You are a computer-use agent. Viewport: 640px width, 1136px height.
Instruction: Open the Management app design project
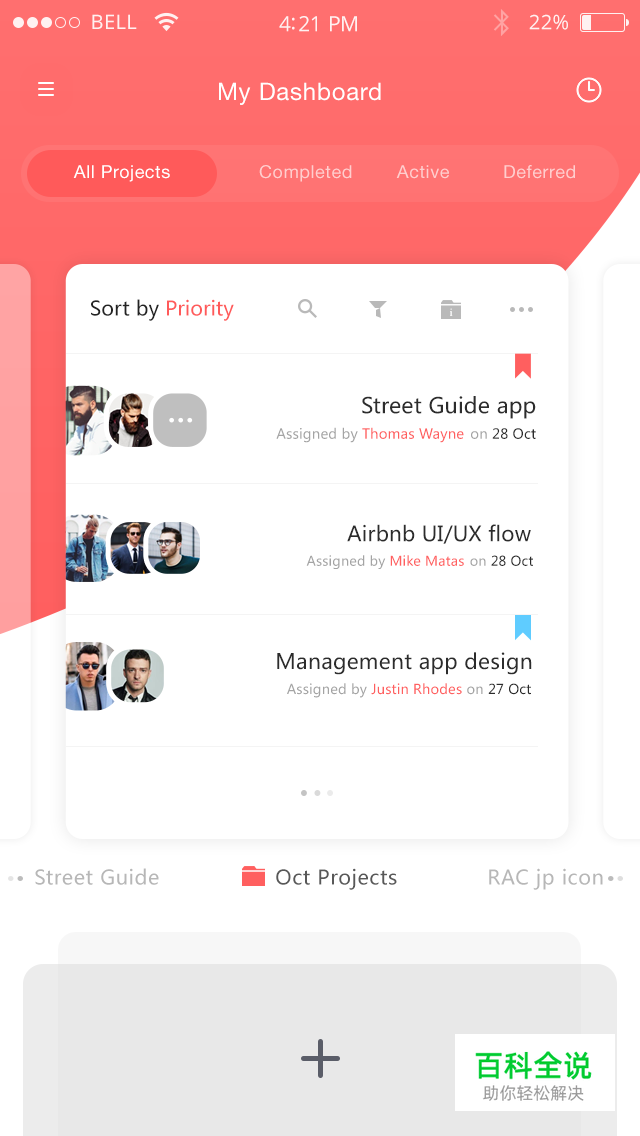[404, 662]
